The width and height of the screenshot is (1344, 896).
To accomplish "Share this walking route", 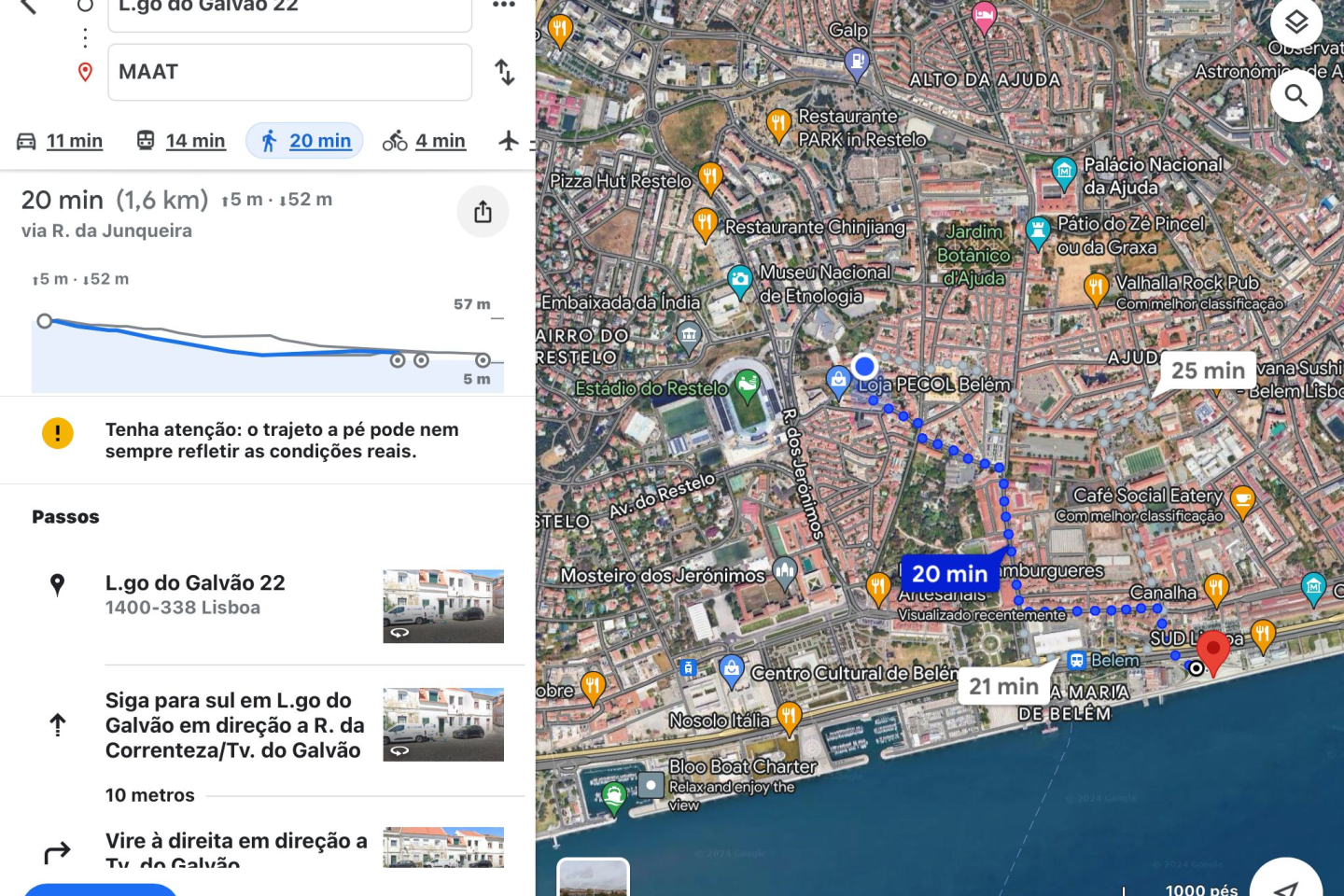I will point(483,212).
